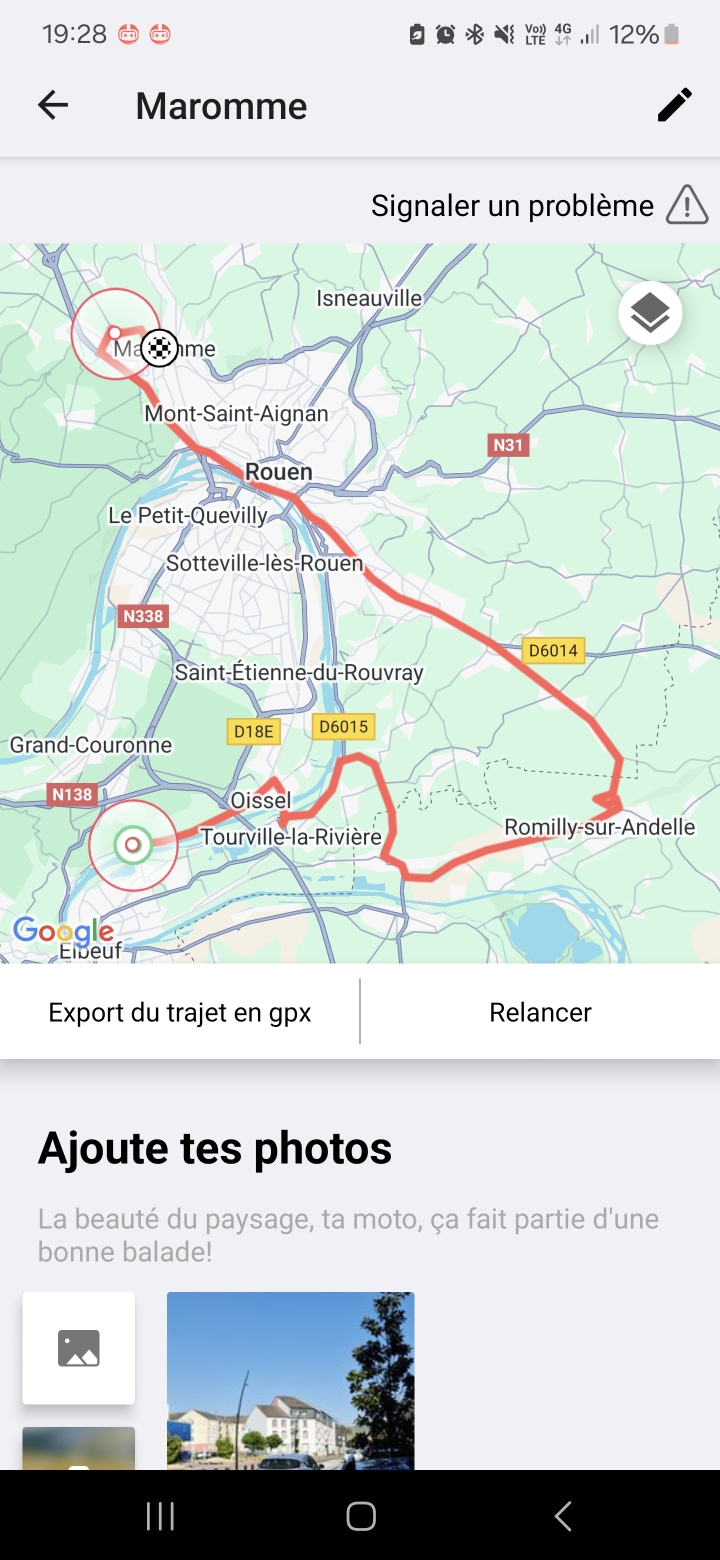This screenshot has width=720, height=1560.
Task: Go back using the top arrow
Action: pos(53,105)
